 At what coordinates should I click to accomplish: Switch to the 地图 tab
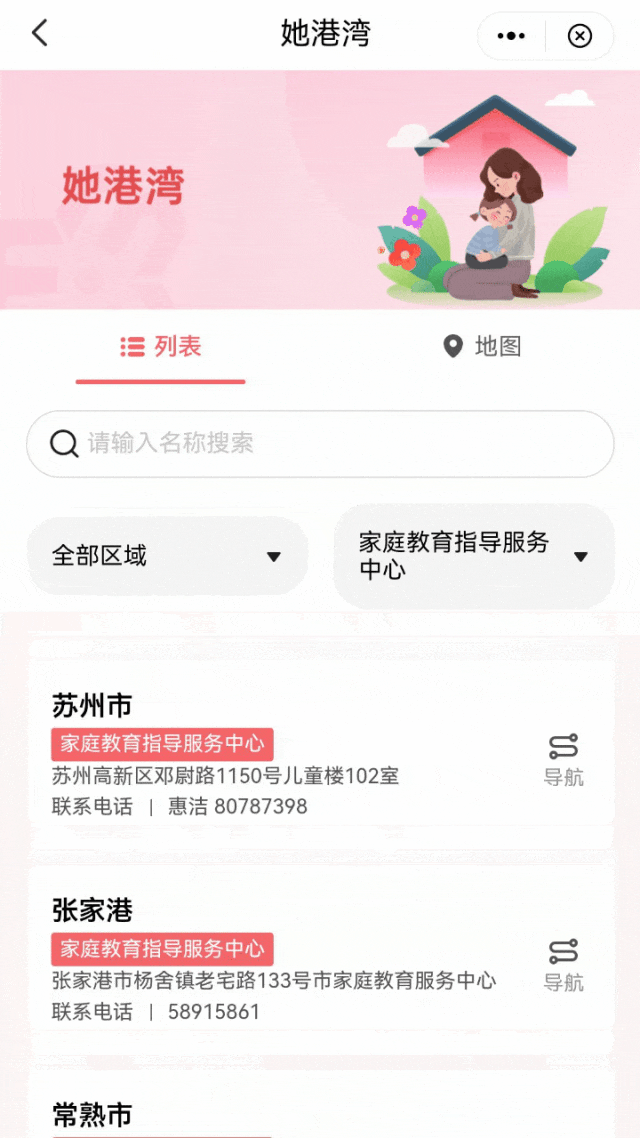coord(482,347)
